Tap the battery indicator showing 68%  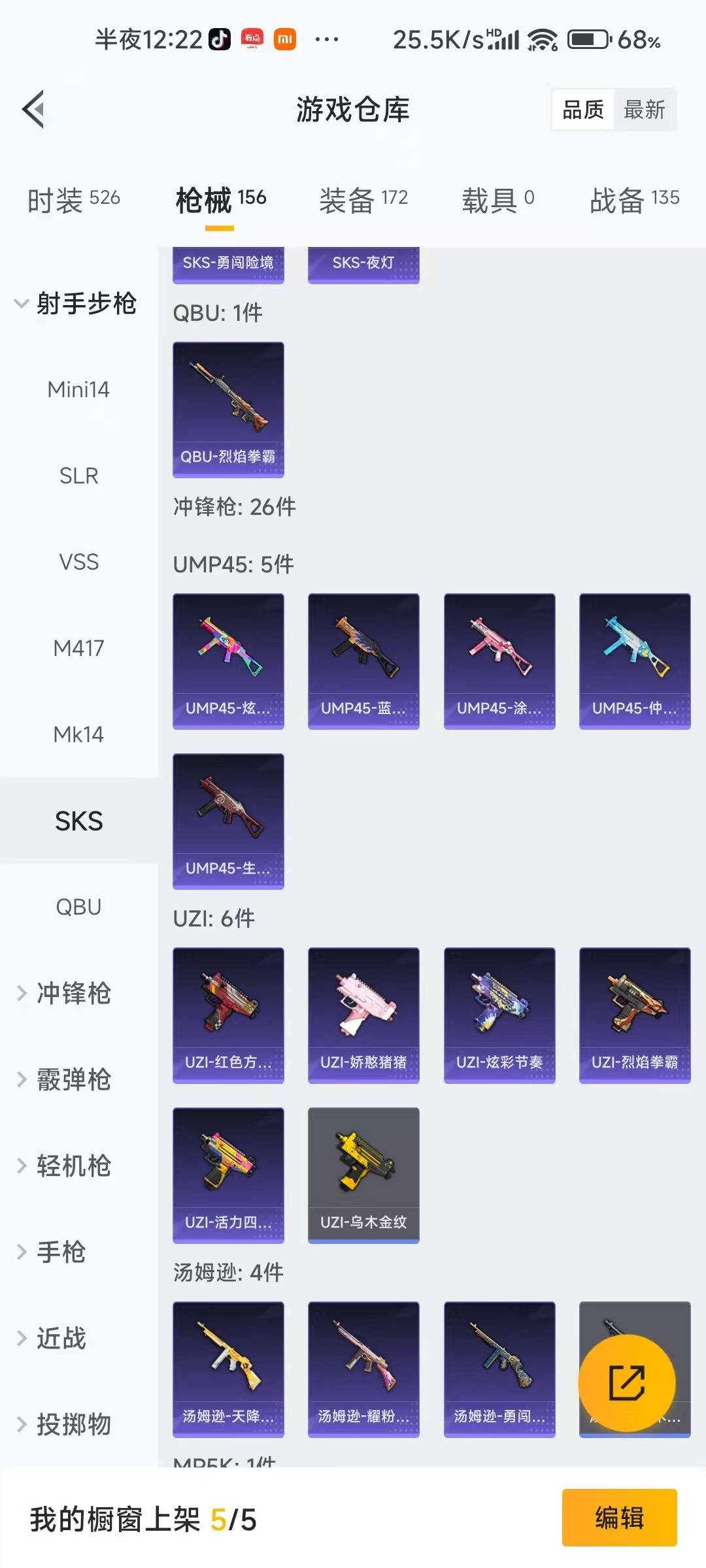[587, 41]
